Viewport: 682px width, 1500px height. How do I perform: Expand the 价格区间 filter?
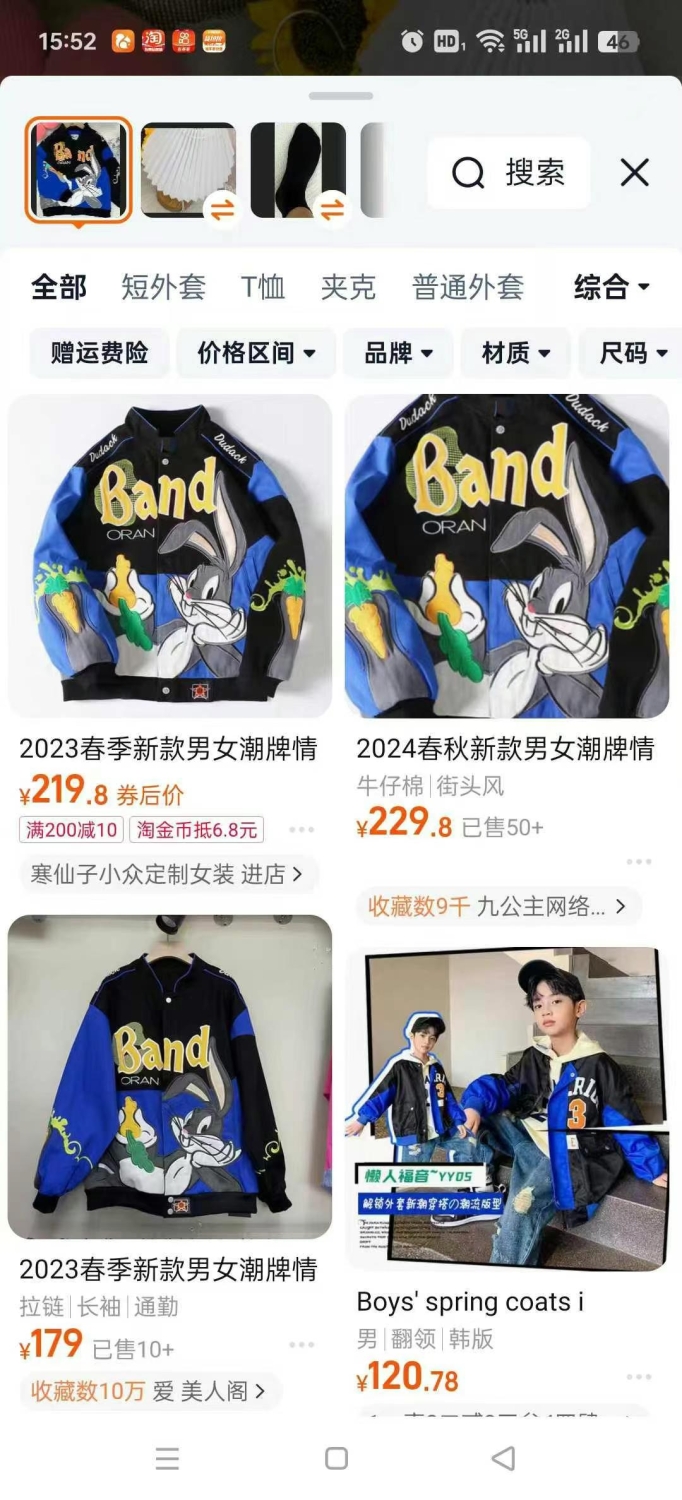coord(255,353)
